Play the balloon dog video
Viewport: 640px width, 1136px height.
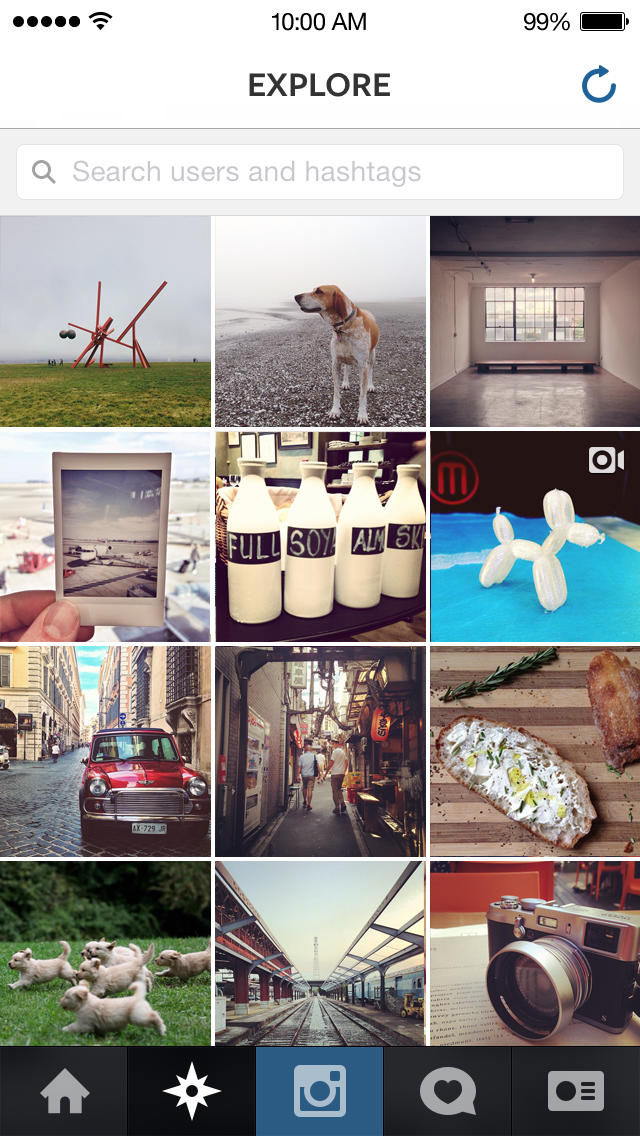pyautogui.click(x=535, y=536)
